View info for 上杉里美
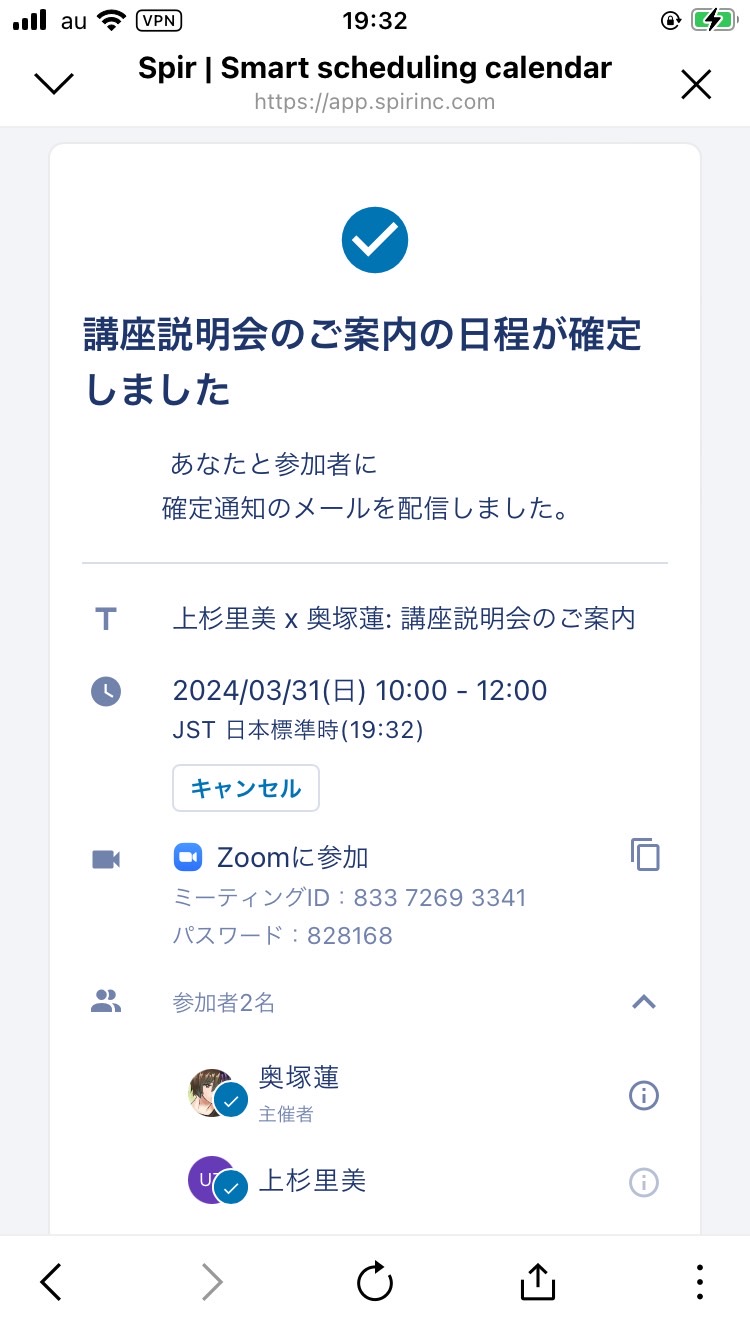The image size is (750, 1334). [644, 1183]
